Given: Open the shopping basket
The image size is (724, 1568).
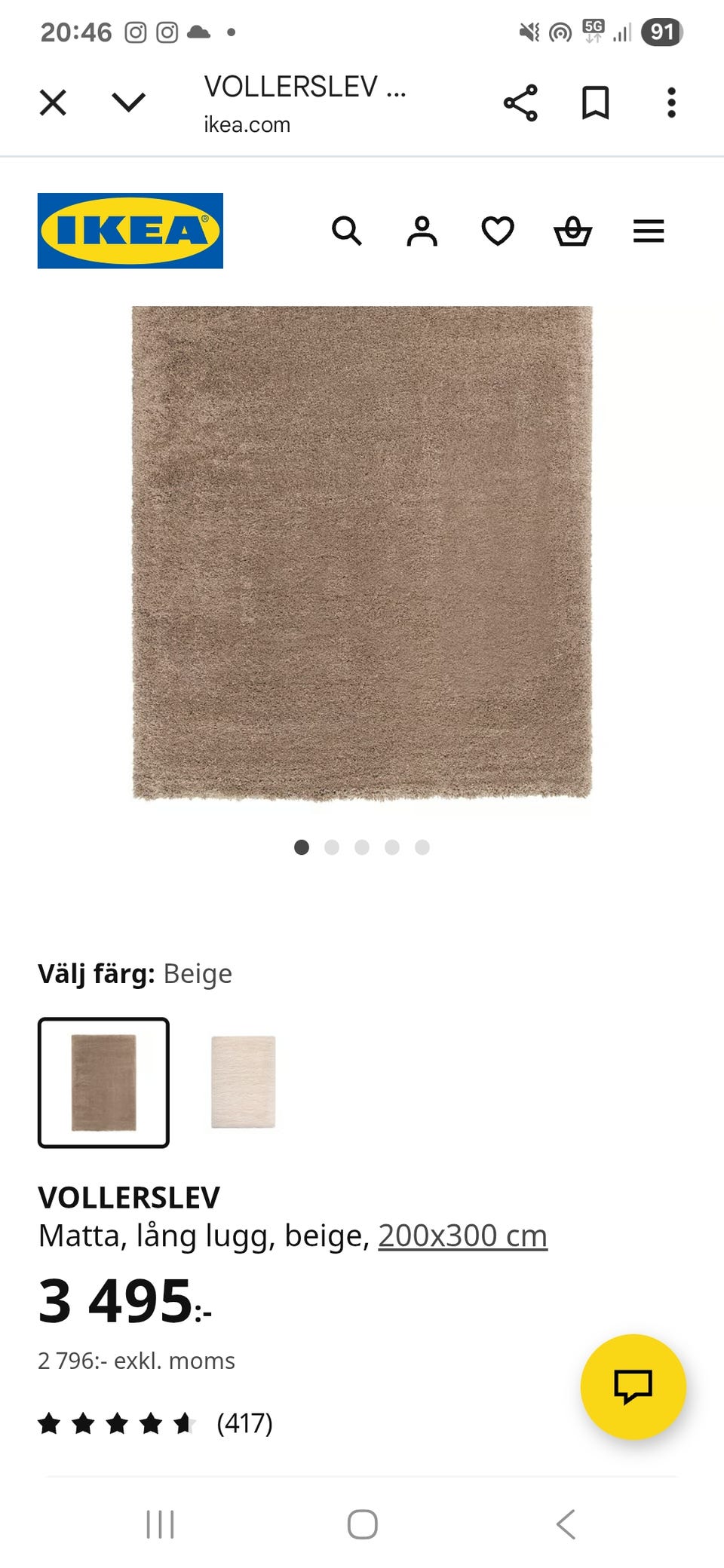Looking at the screenshot, I should pos(573,231).
